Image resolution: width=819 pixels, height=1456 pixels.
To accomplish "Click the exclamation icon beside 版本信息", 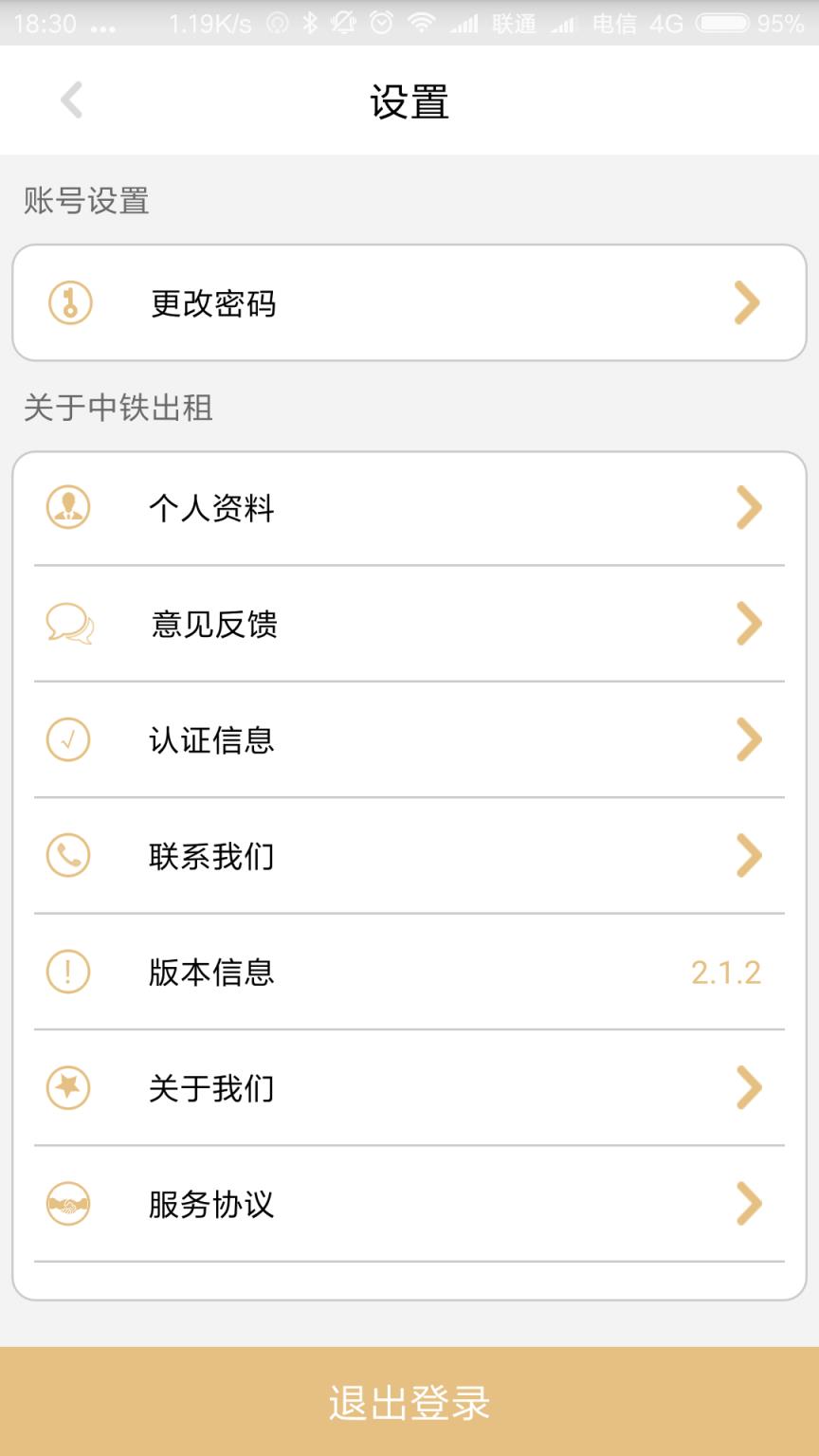I will [x=67, y=972].
